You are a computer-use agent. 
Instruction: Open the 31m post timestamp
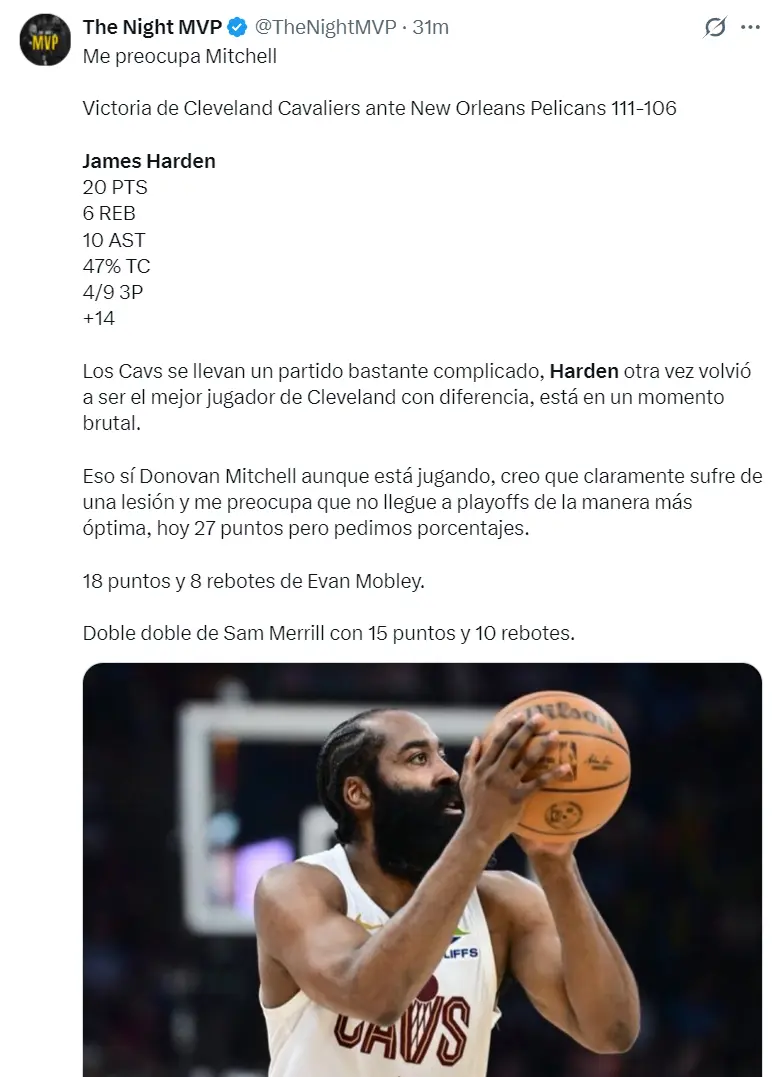431,27
